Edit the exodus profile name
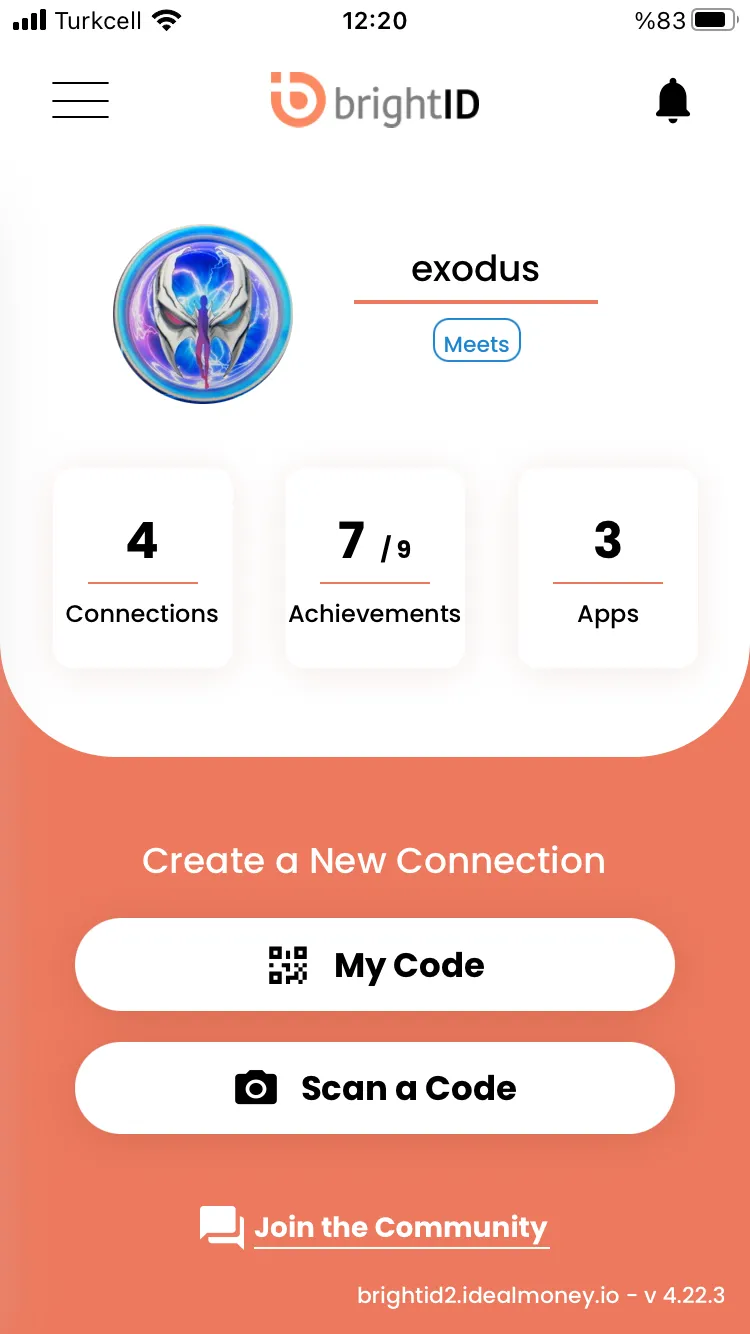 click(475, 269)
